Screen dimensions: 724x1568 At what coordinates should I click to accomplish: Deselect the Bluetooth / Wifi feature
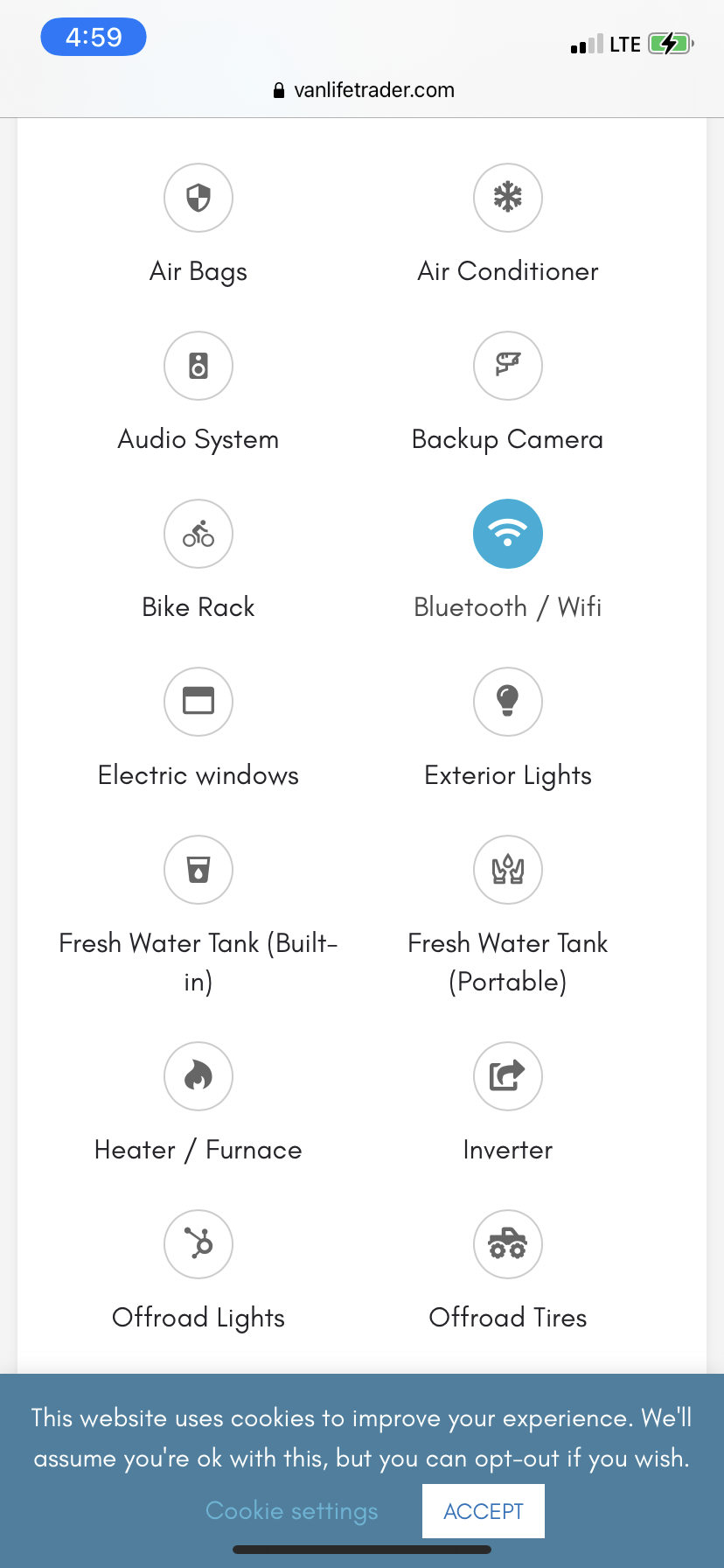[x=508, y=535]
